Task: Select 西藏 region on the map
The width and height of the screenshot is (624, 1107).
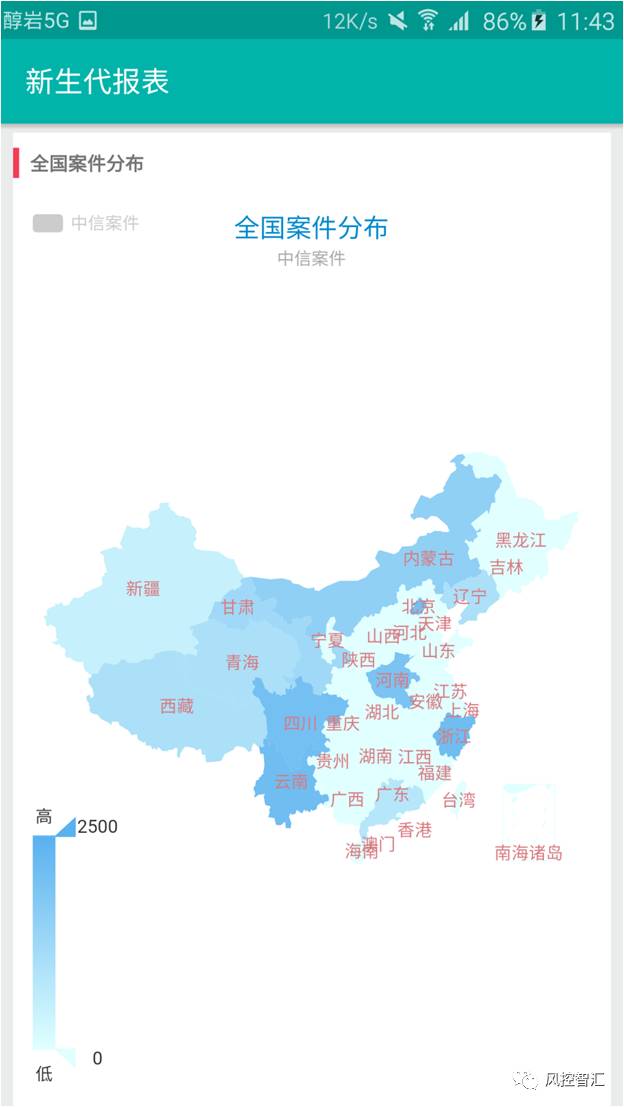Action: [177, 706]
